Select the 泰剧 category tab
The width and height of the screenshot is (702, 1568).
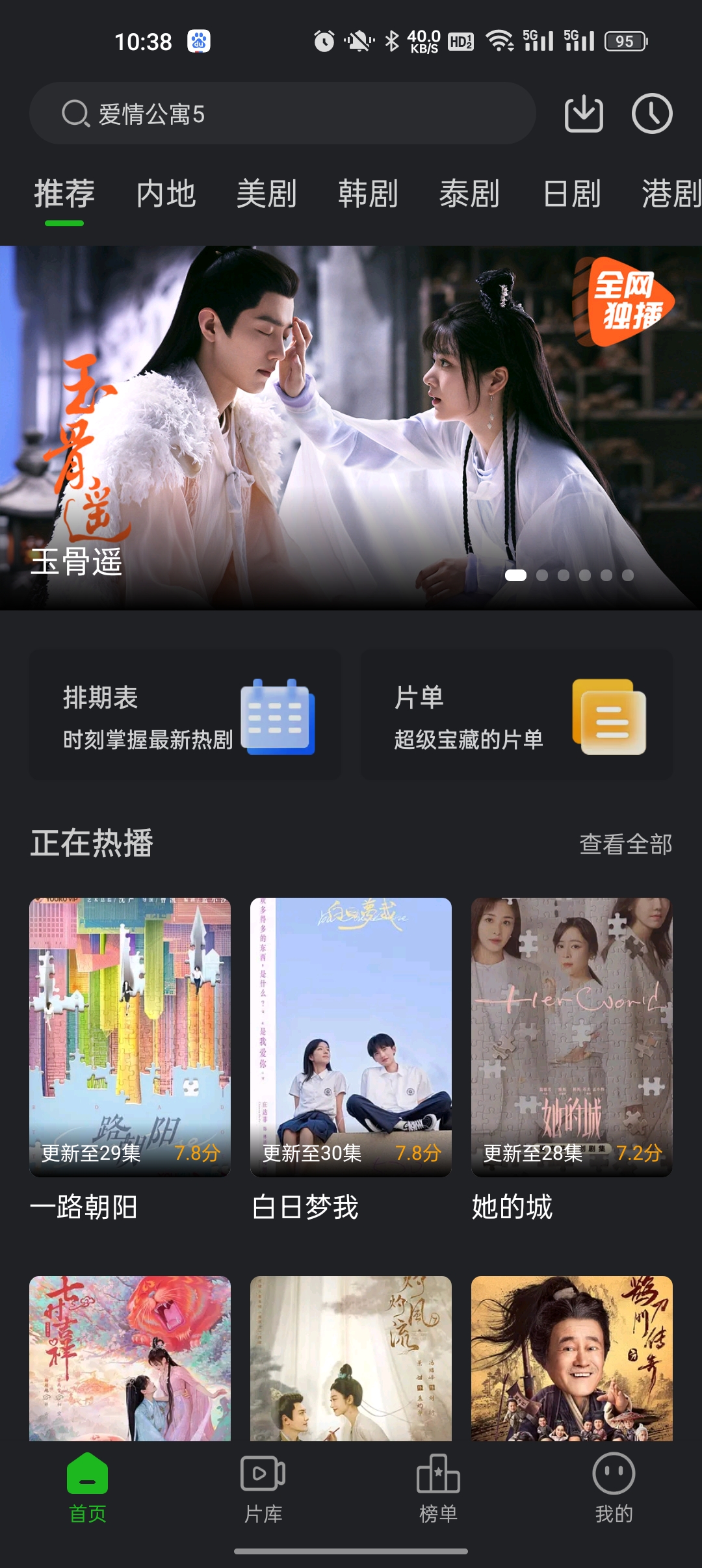click(469, 194)
